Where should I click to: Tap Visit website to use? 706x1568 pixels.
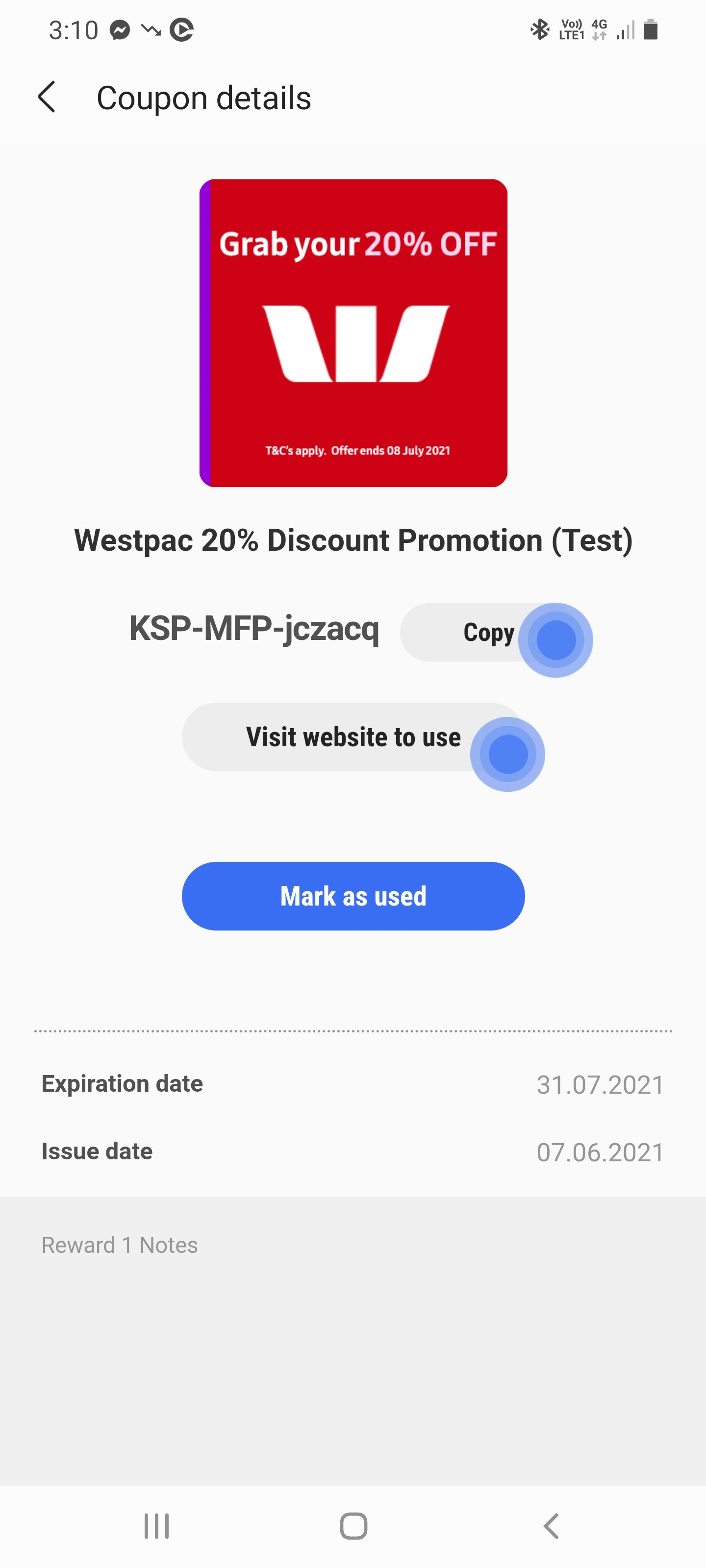point(353,737)
